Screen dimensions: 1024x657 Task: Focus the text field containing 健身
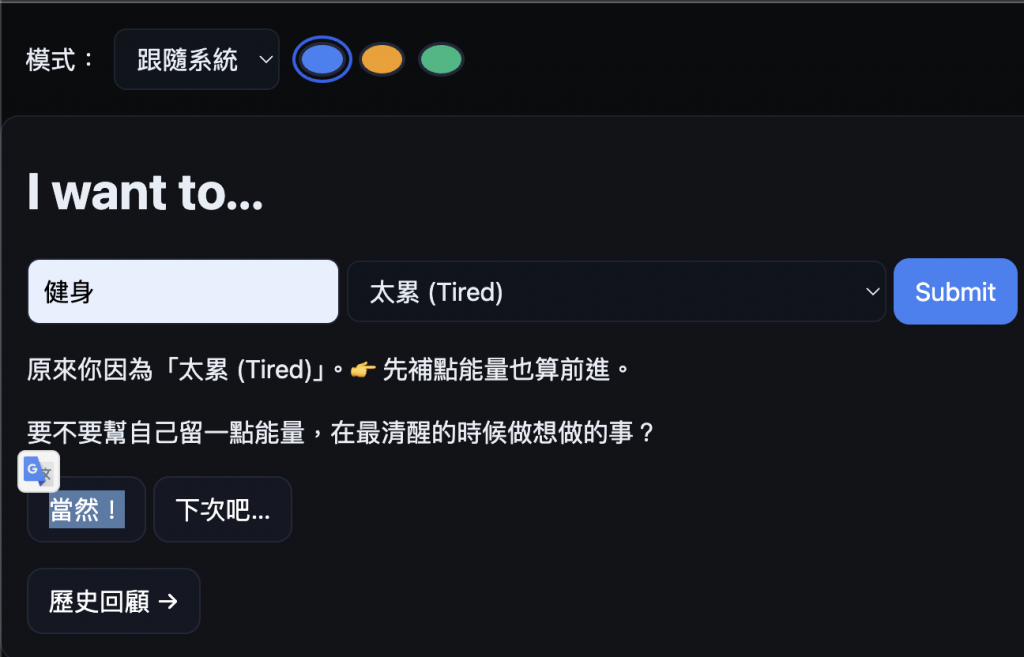point(183,292)
